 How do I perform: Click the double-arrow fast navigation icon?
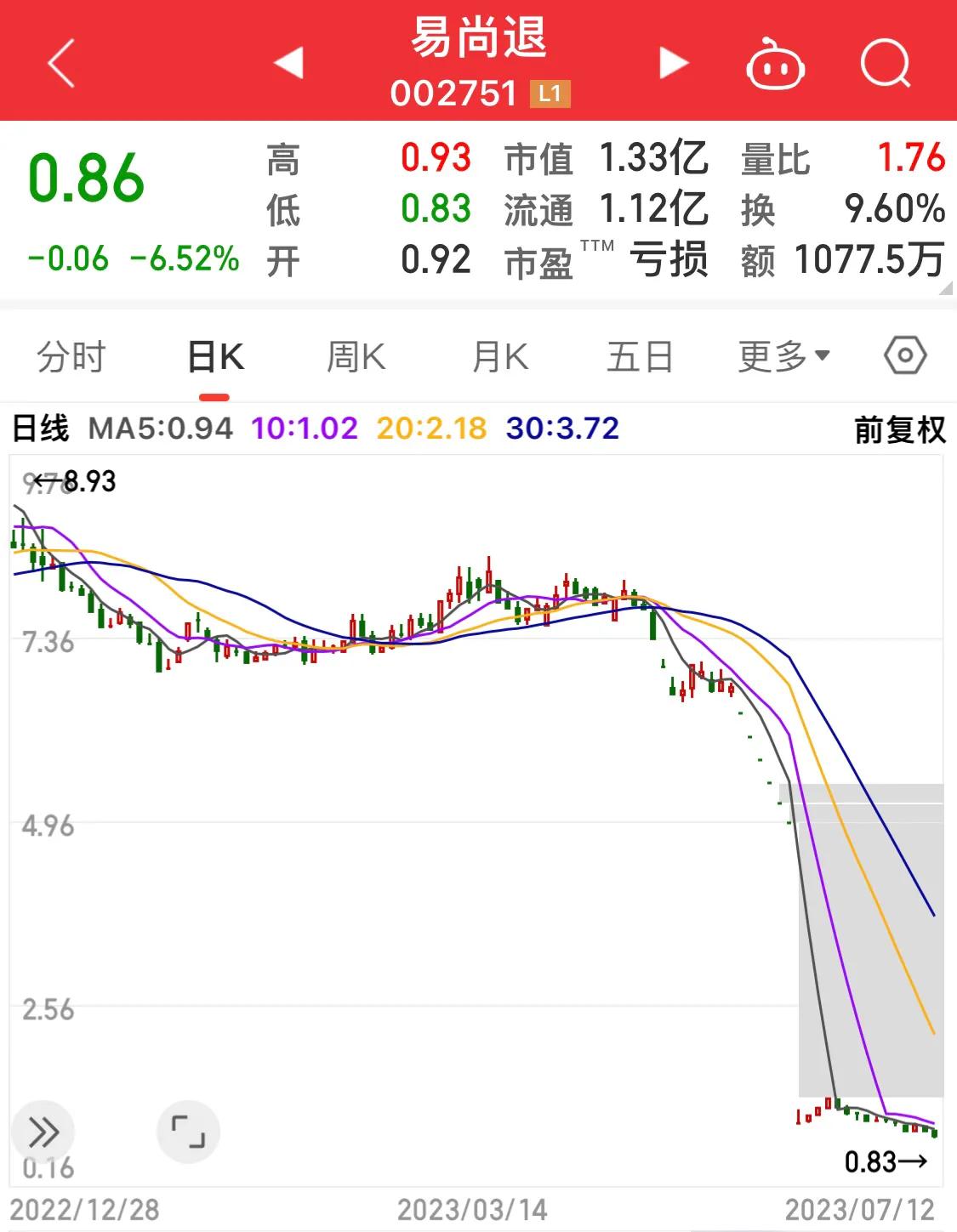coord(43,1131)
